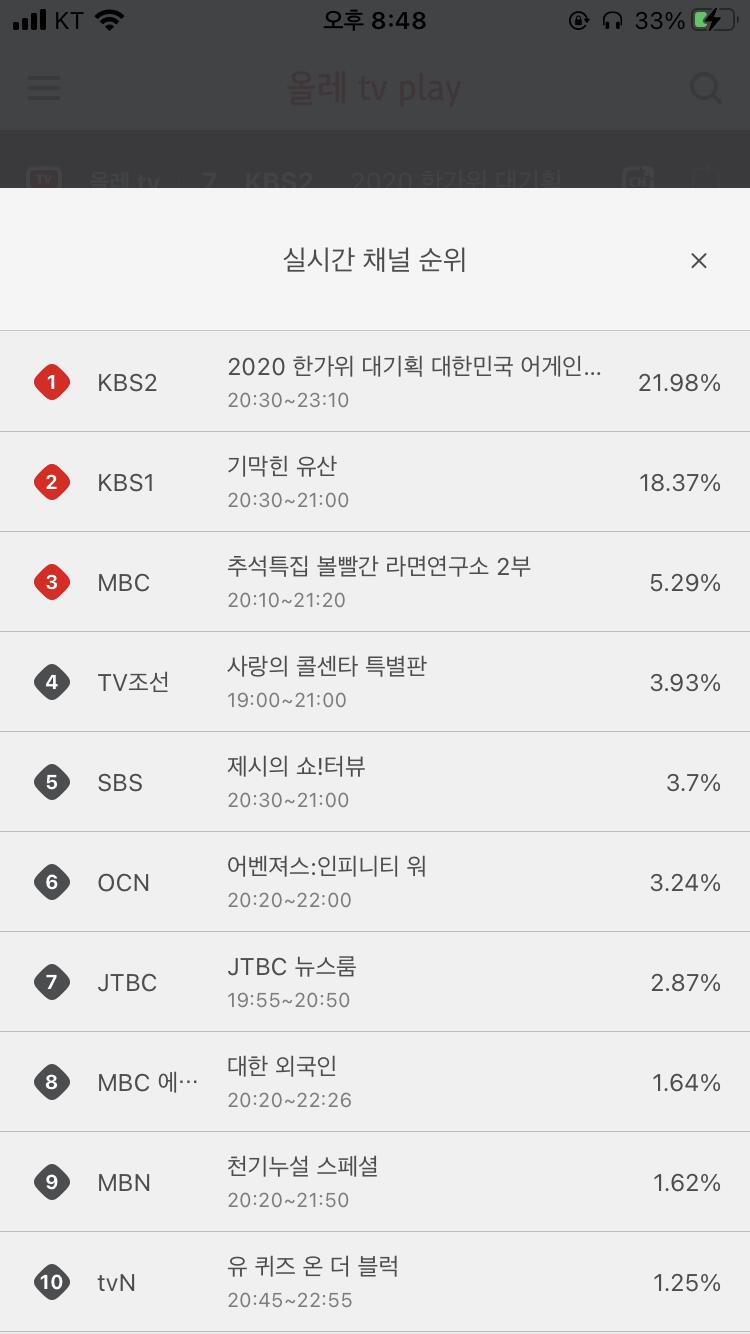Open MBC 볼빨간 라면연구소 2부

(375, 582)
